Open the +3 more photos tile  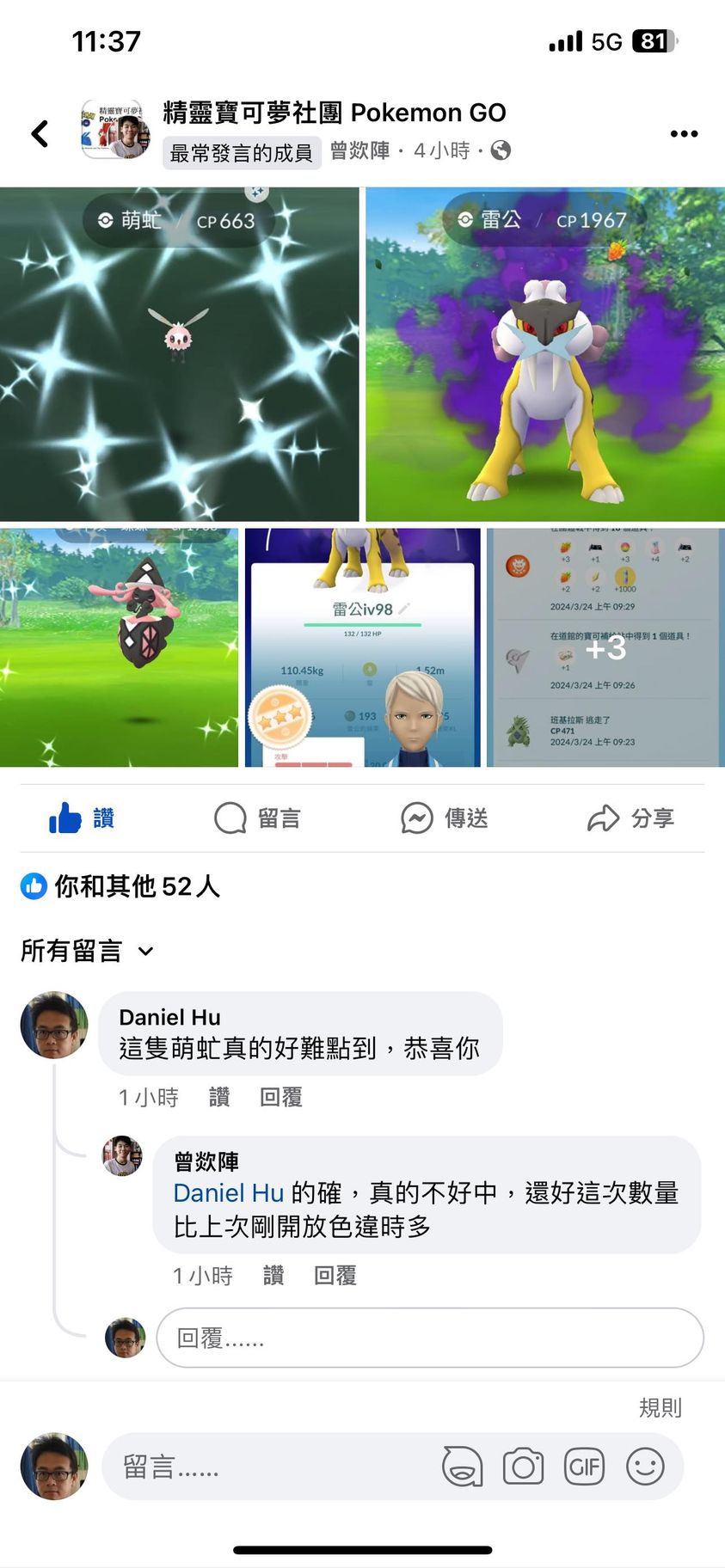[605, 647]
